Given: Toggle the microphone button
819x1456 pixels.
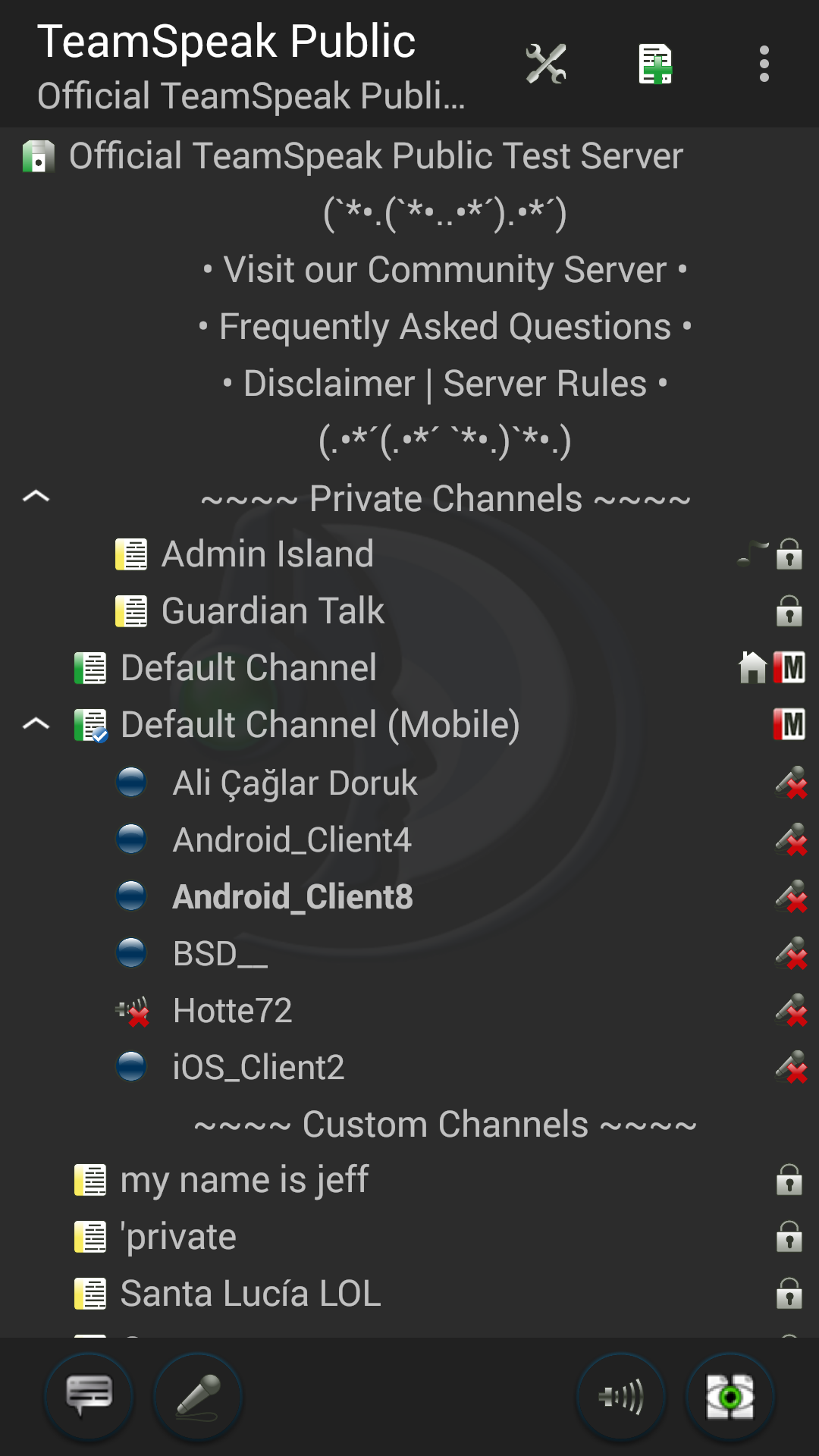Looking at the screenshot, I should pos(198,1397).
